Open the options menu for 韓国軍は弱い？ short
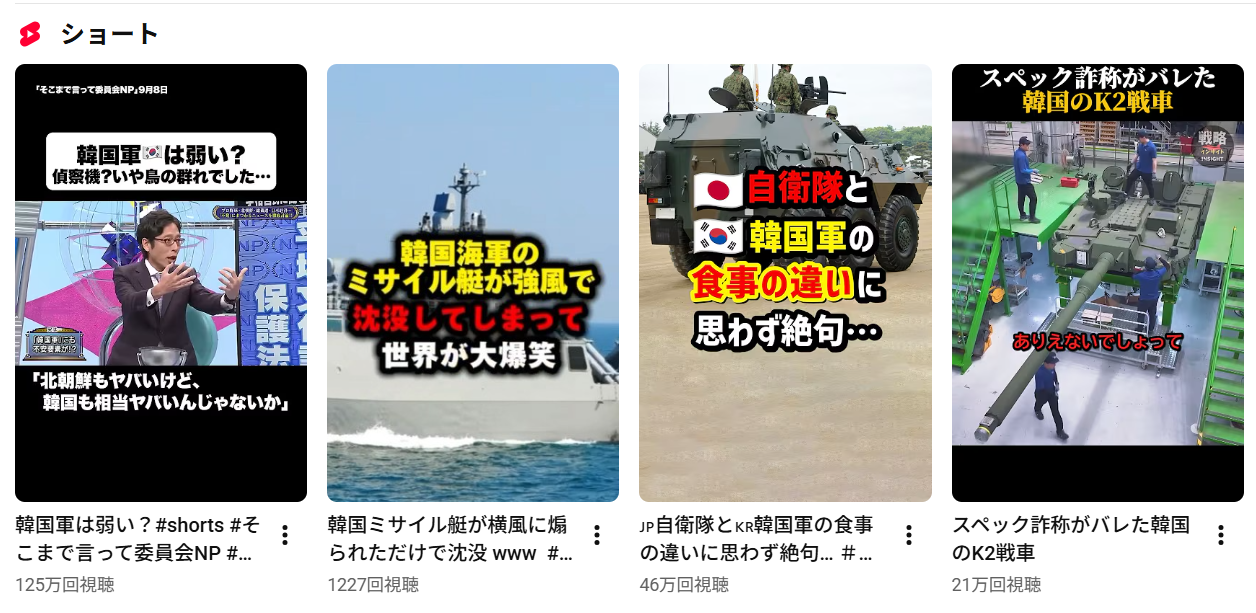The width and height of the screenshot is (1256, 613). 285,535
